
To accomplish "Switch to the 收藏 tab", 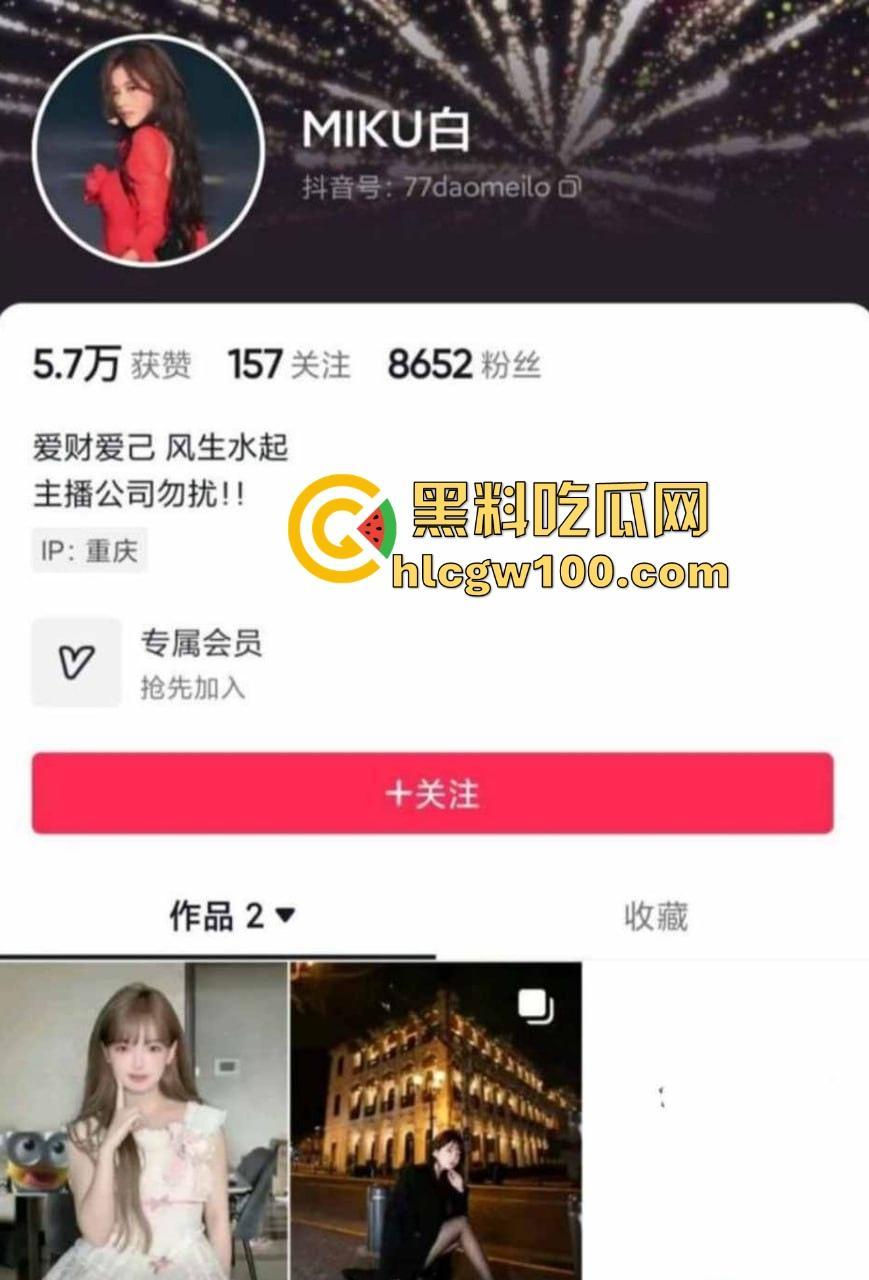I will [x=655, y=915].
